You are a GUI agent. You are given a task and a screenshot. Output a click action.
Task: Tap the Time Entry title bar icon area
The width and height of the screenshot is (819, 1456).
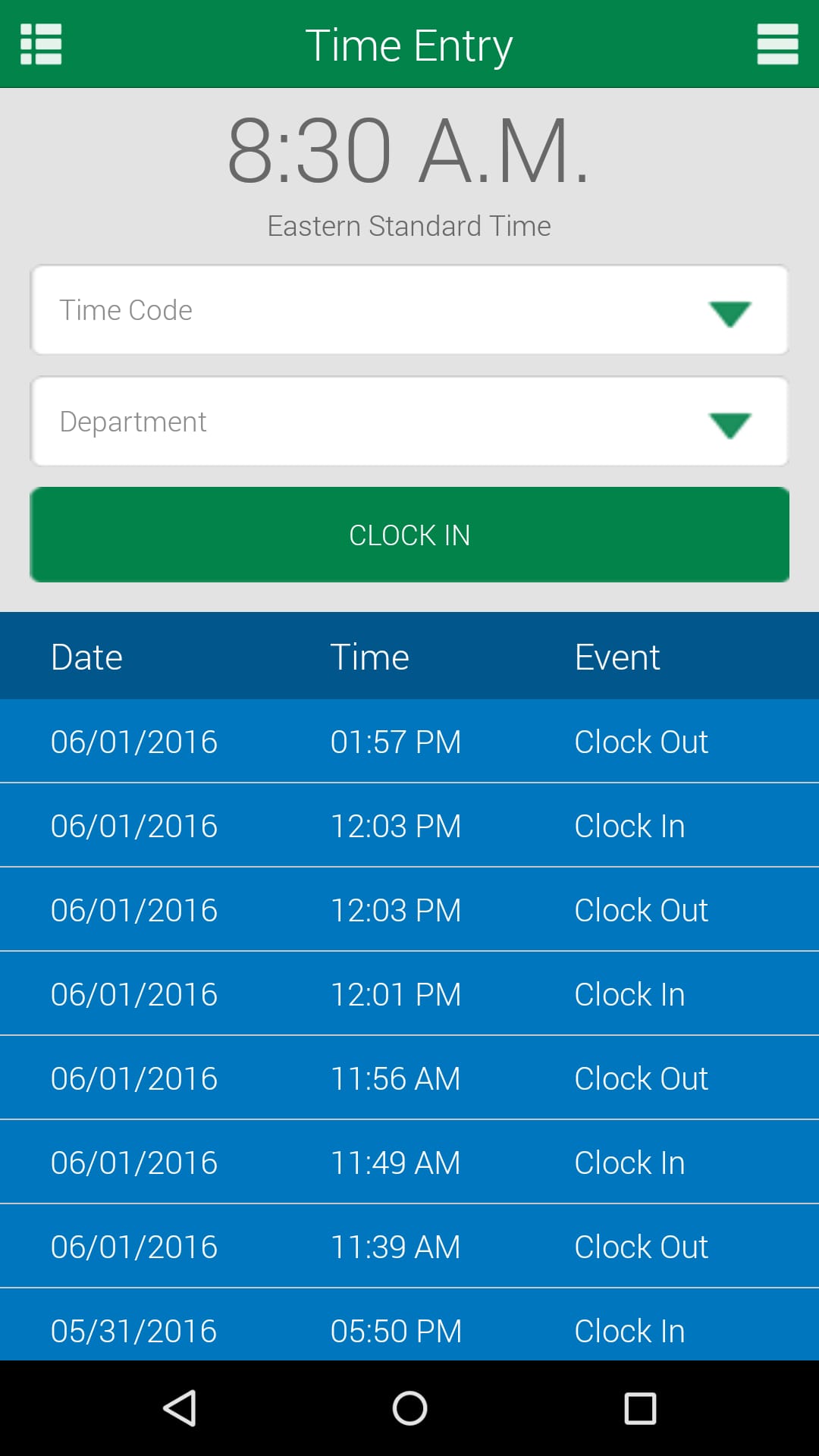coord(409,43)
